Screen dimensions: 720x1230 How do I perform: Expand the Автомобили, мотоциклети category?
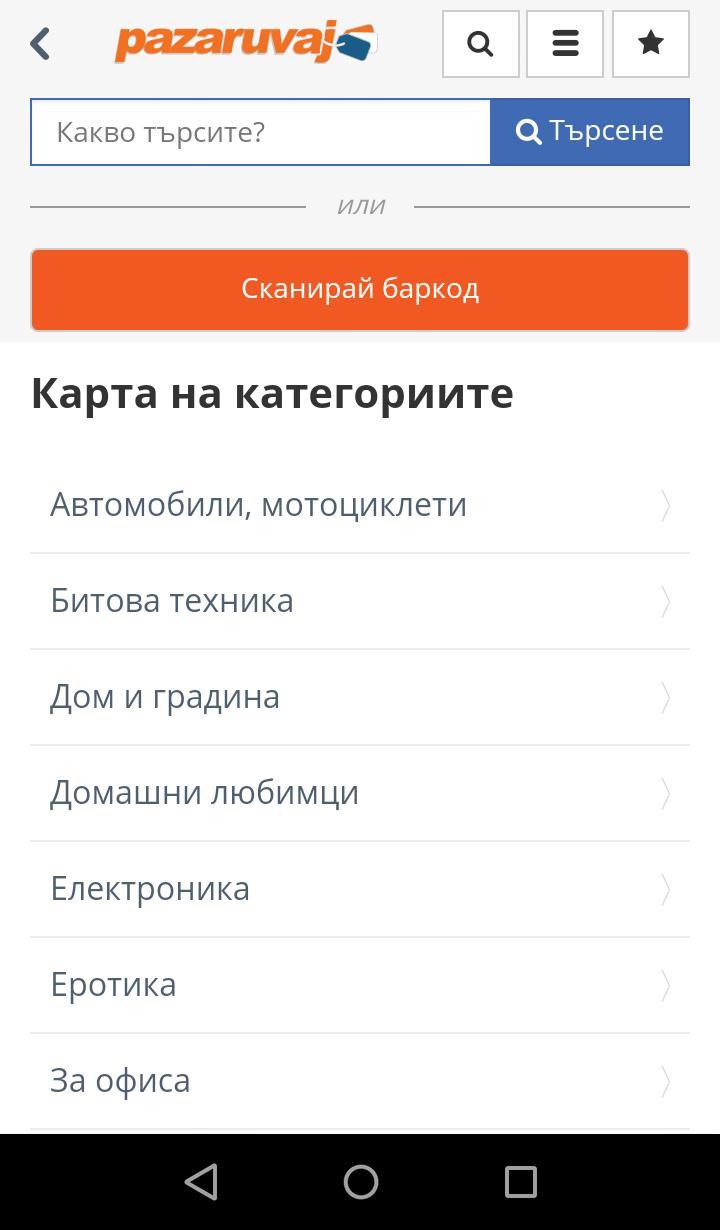[x=258, y=504]
